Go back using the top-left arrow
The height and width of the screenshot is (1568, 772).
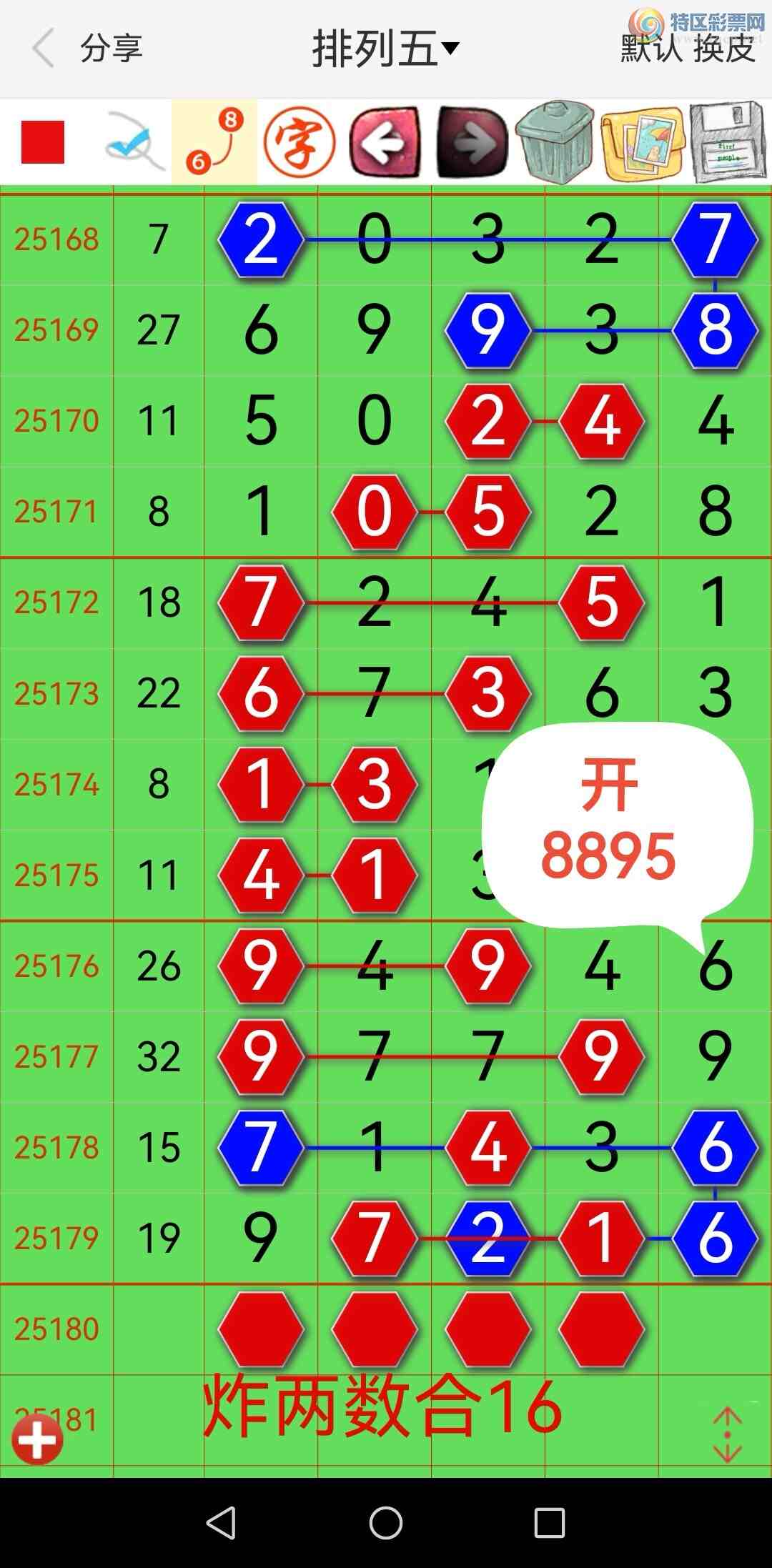click(x=44, y=48)
